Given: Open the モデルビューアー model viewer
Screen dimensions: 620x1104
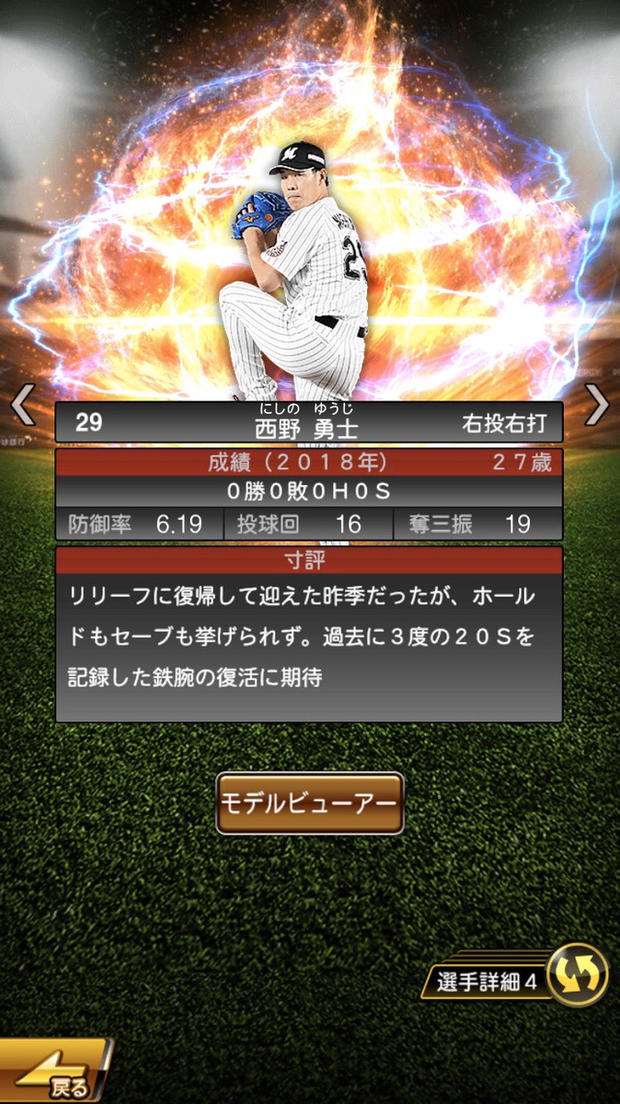Looking at the screenshot, I should (x=309, y=803).
